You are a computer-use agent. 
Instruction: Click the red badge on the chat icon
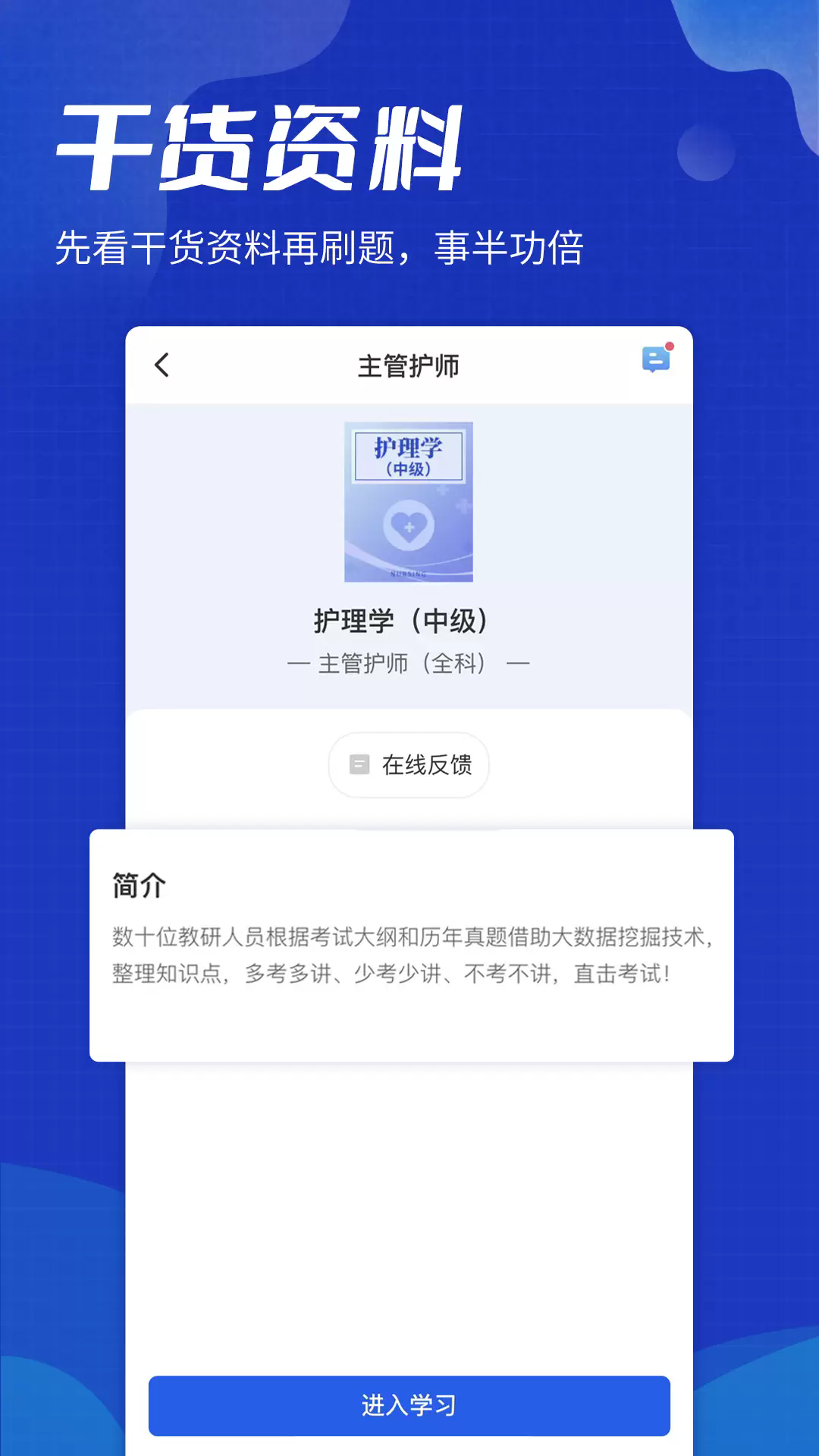click(x=670, y=347)
